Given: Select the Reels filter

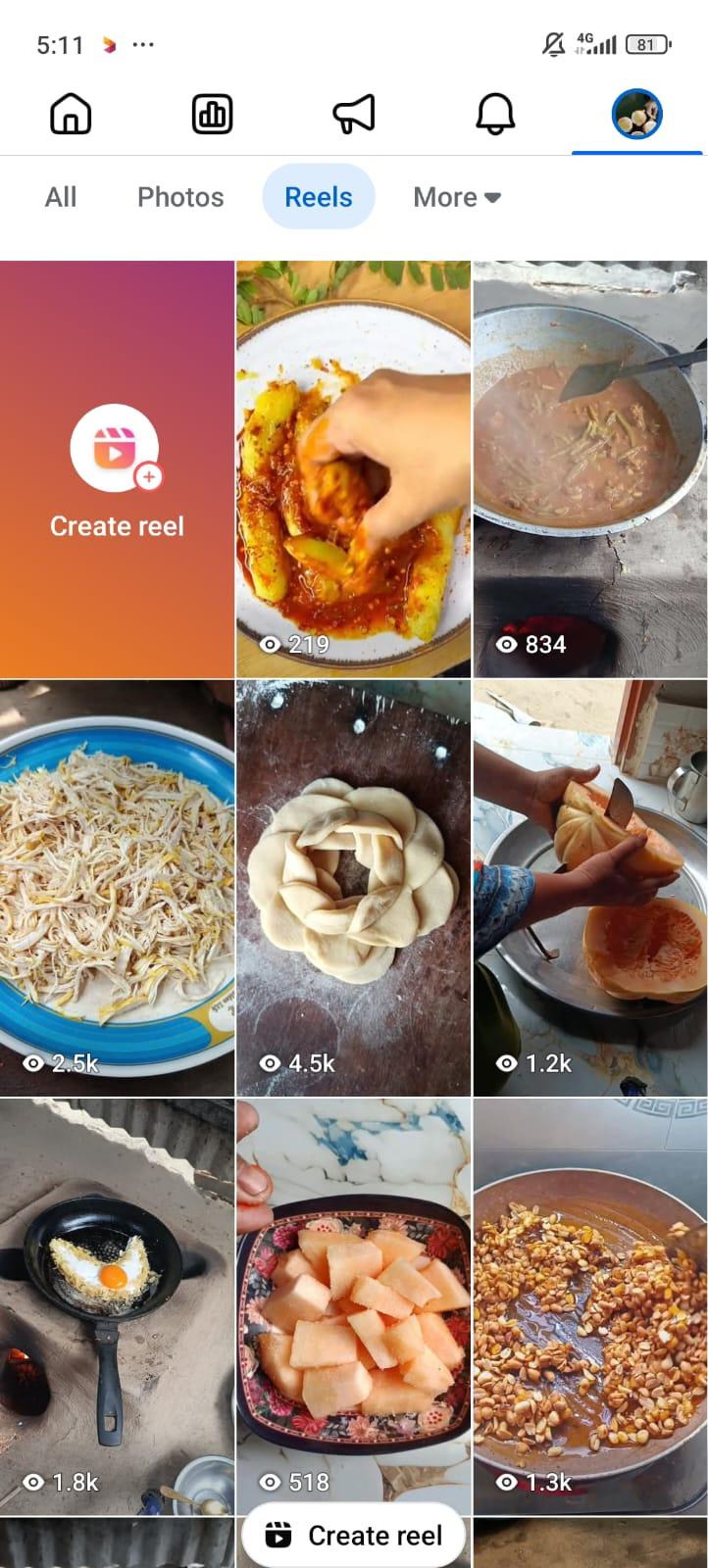Looking at the screenshot, I should 319,197.
